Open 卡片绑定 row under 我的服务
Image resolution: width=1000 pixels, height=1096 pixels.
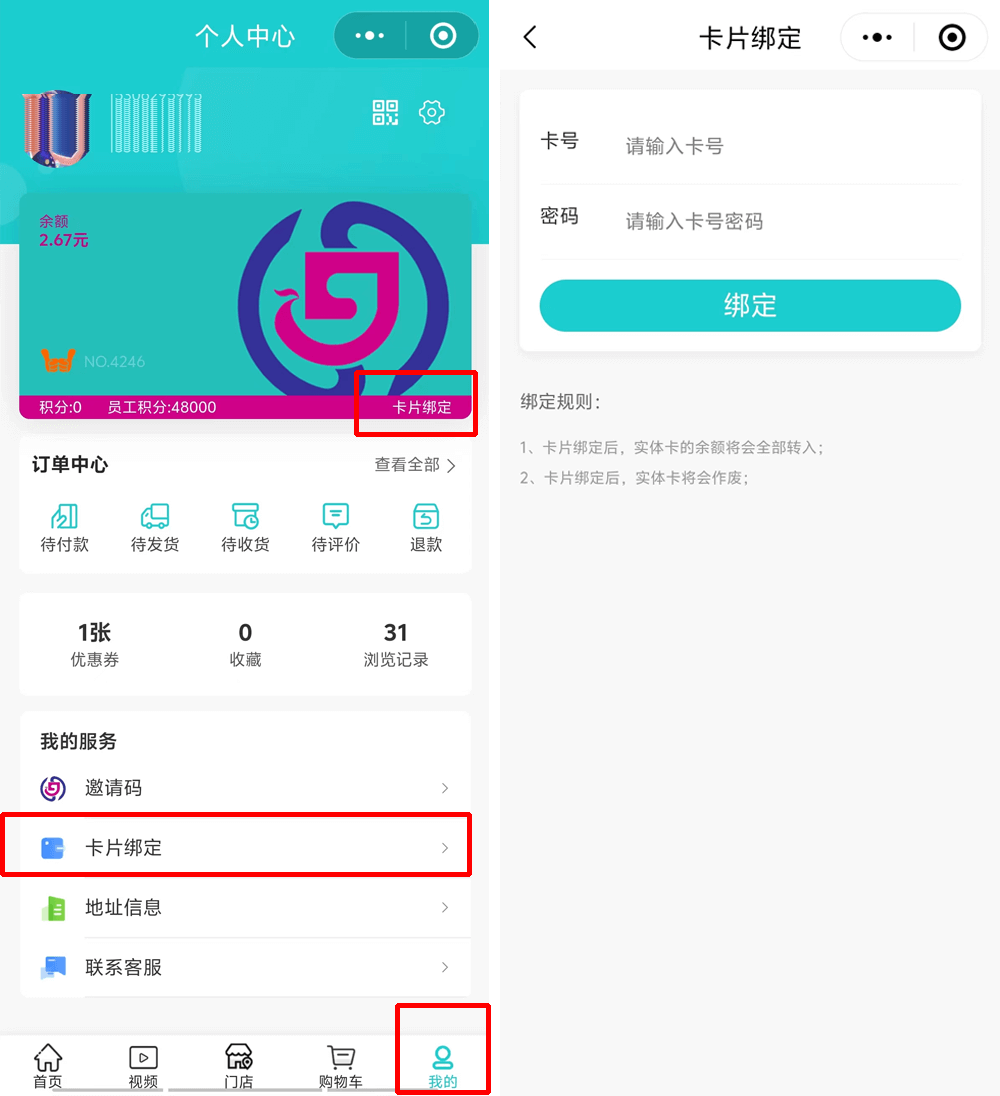tap(245, 848)
